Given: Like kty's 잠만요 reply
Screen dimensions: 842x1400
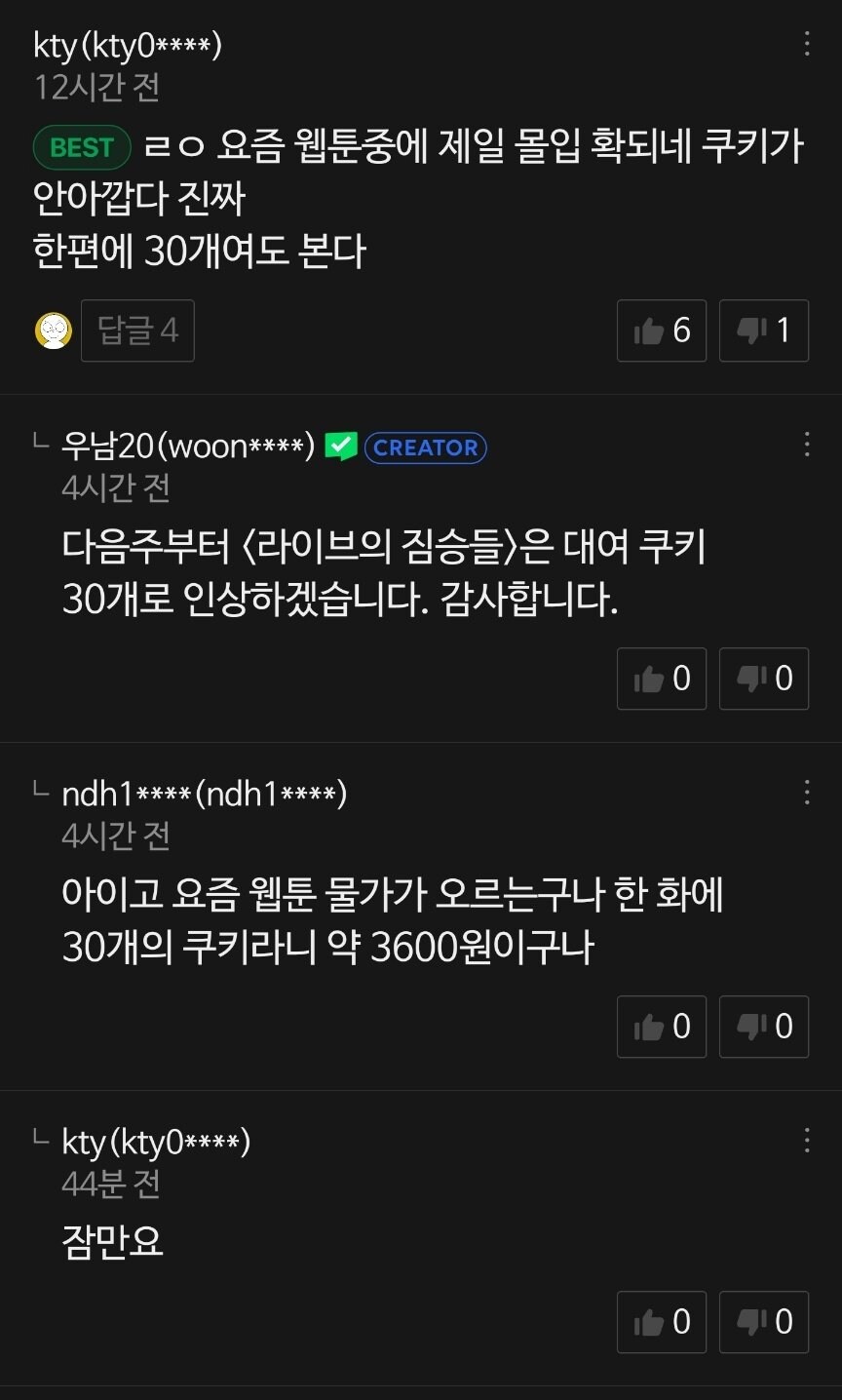Looking at the screenshot, I should [662, 1322].
